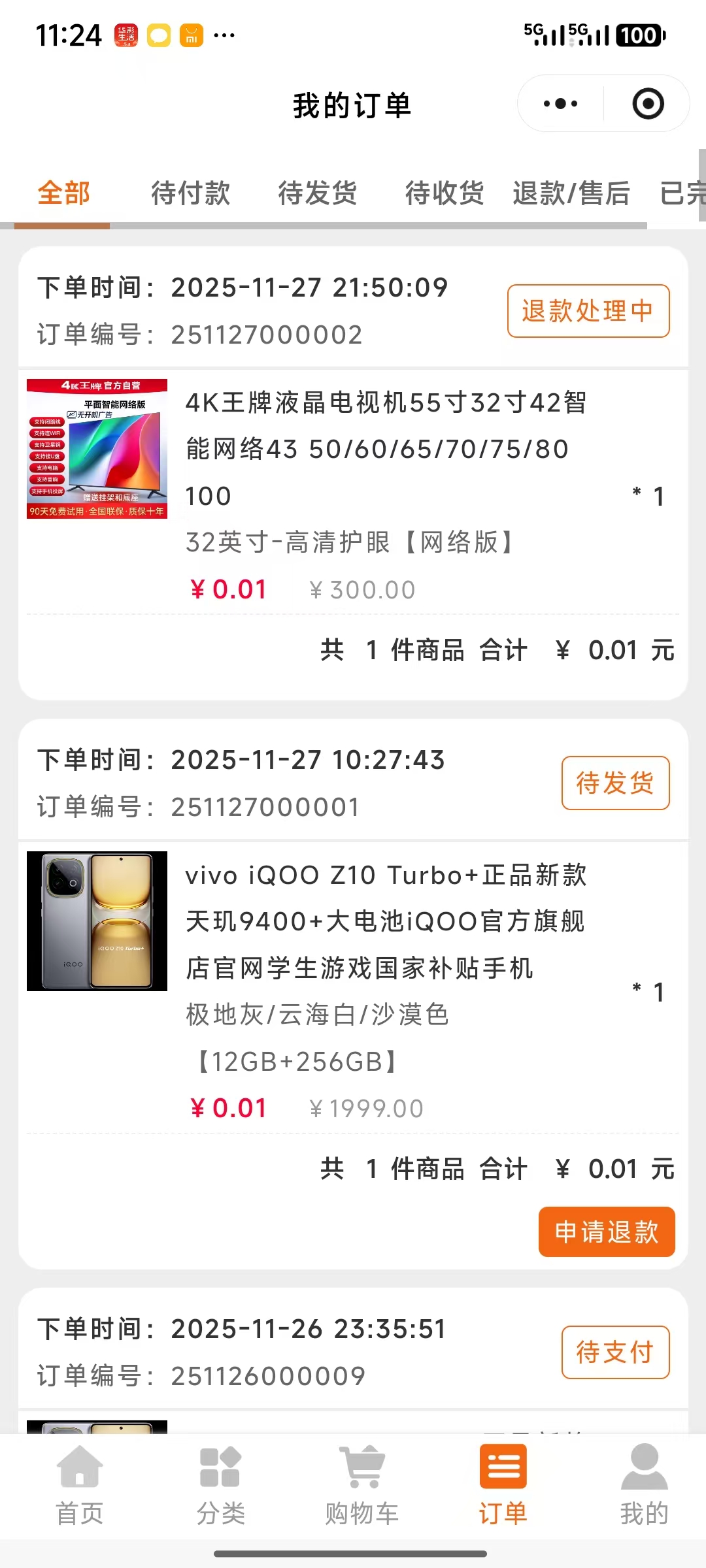
Task: Open the 分类 categories tab
Action: pyautogui.click(x=221, y=1484)
